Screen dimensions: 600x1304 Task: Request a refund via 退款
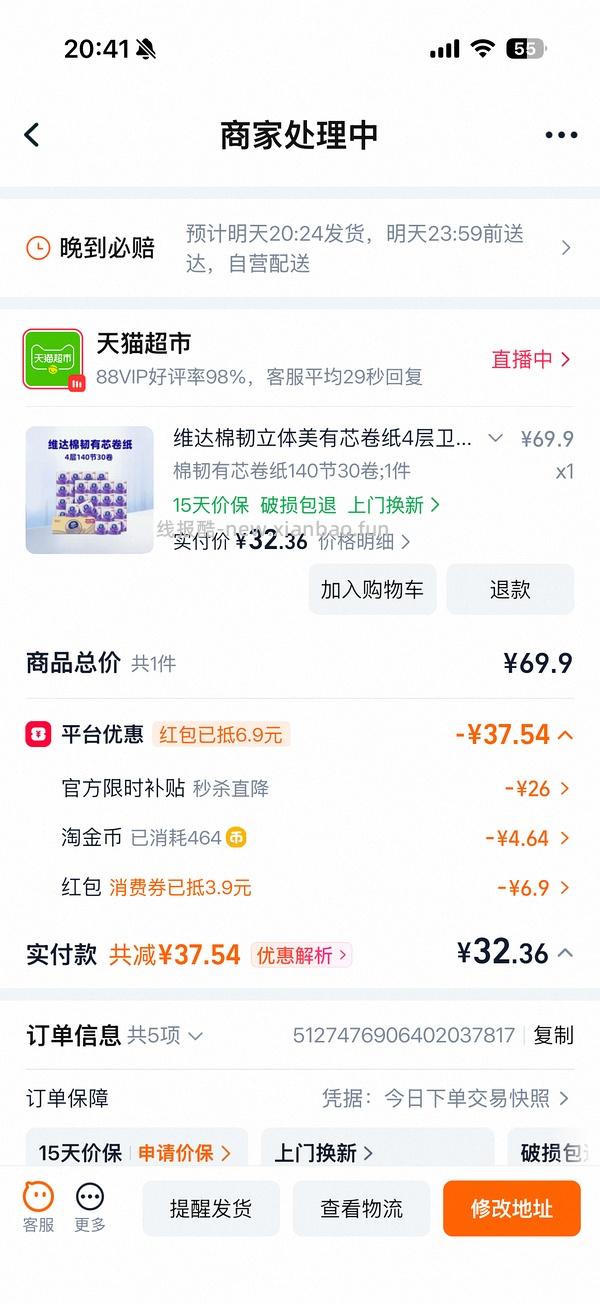pyautogui.click(x=510, y=589)
